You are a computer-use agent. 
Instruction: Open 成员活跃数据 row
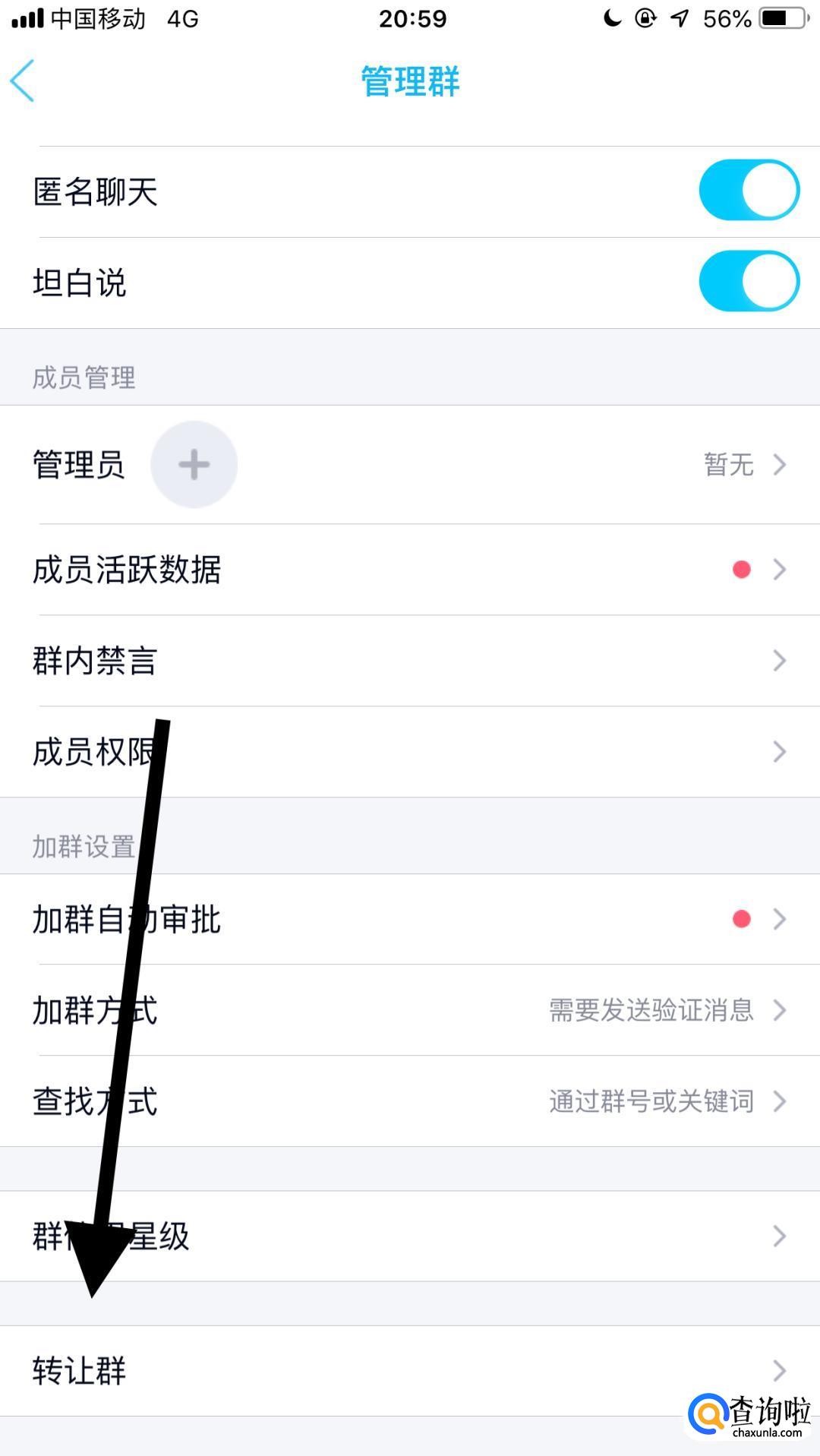click(x=410, y=570)
